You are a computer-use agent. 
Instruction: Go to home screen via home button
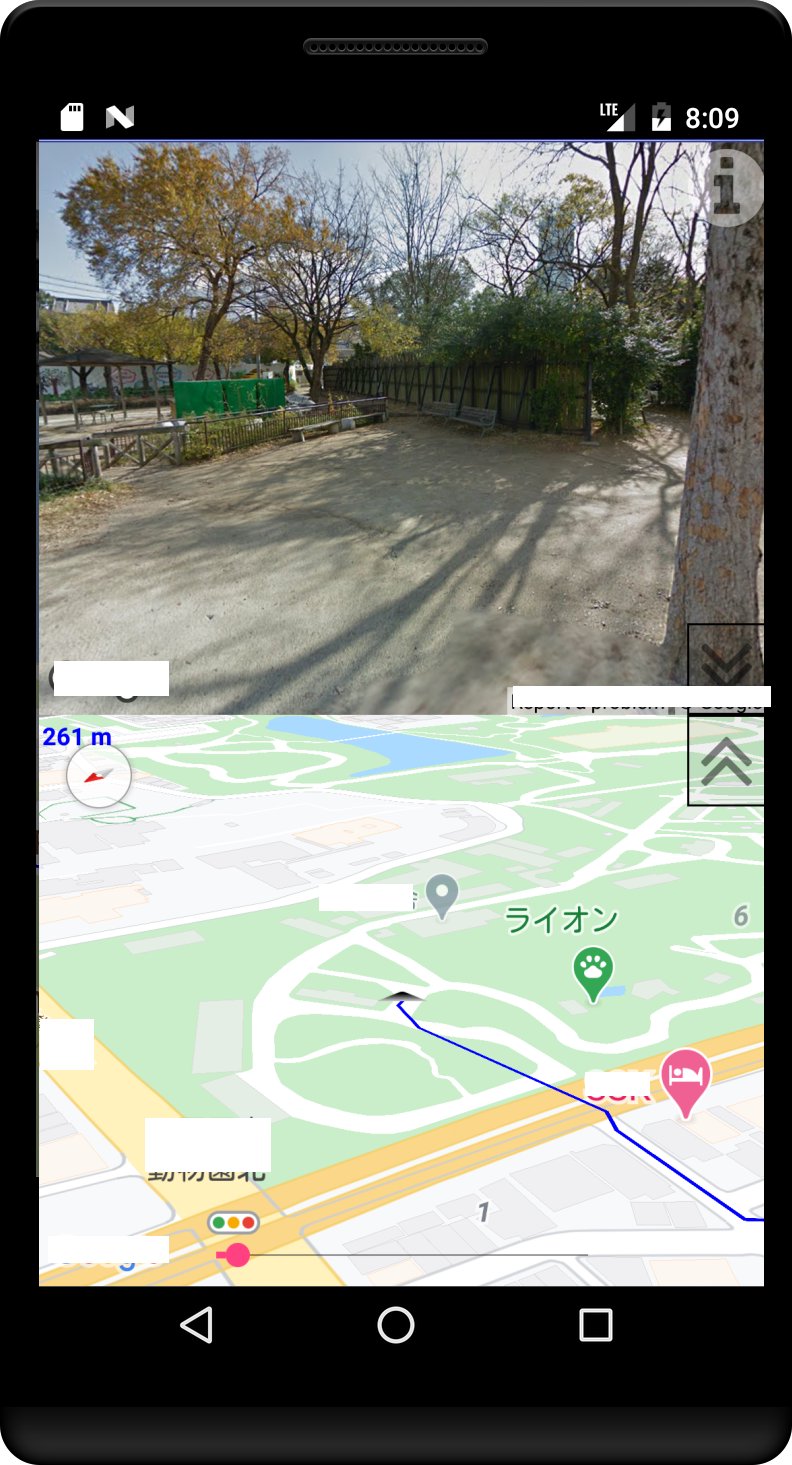coord(396,1325)
